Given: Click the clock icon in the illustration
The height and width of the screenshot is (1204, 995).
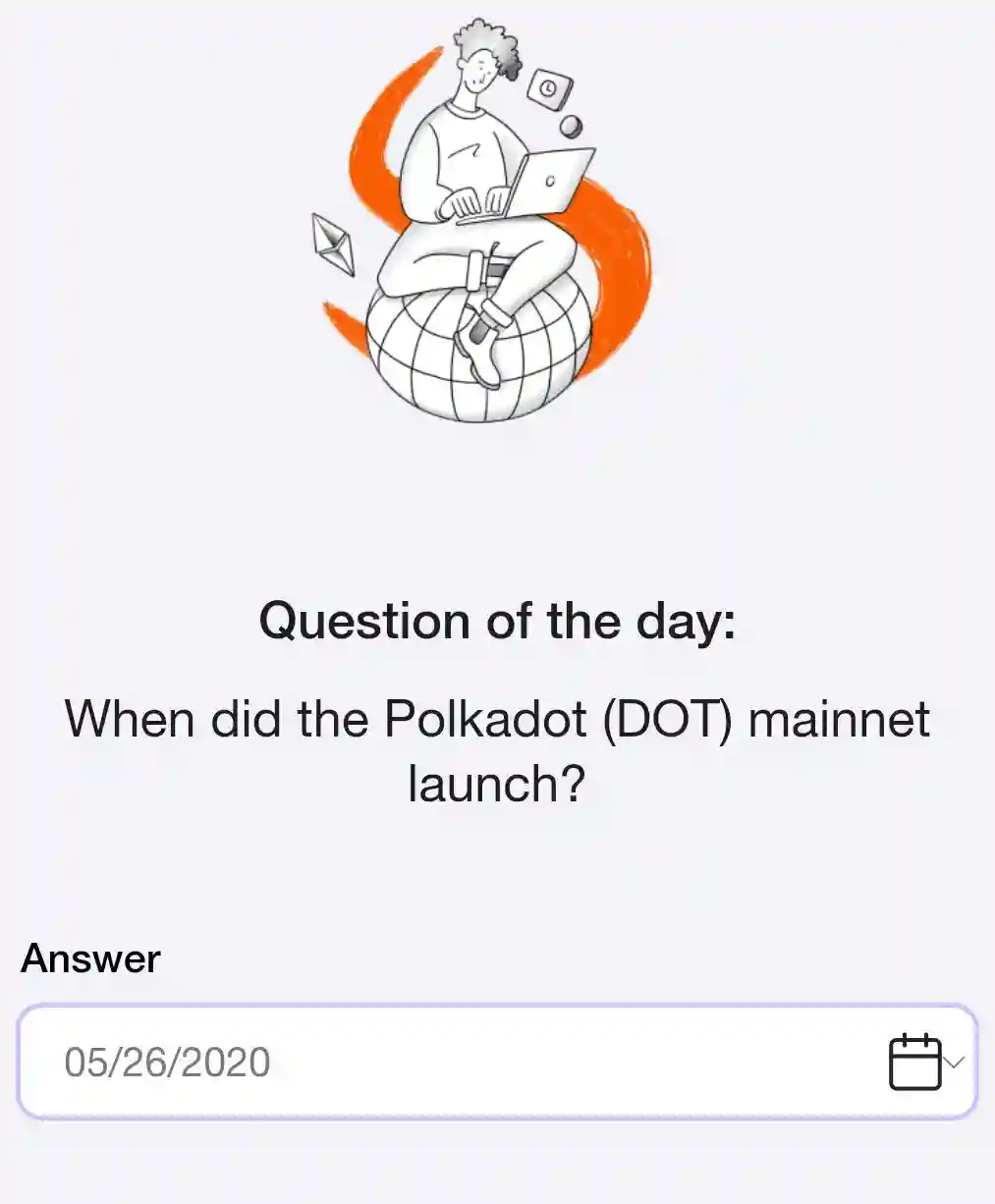Looking at the screenshot, I should pyautogui.click(x=549, y=90).
